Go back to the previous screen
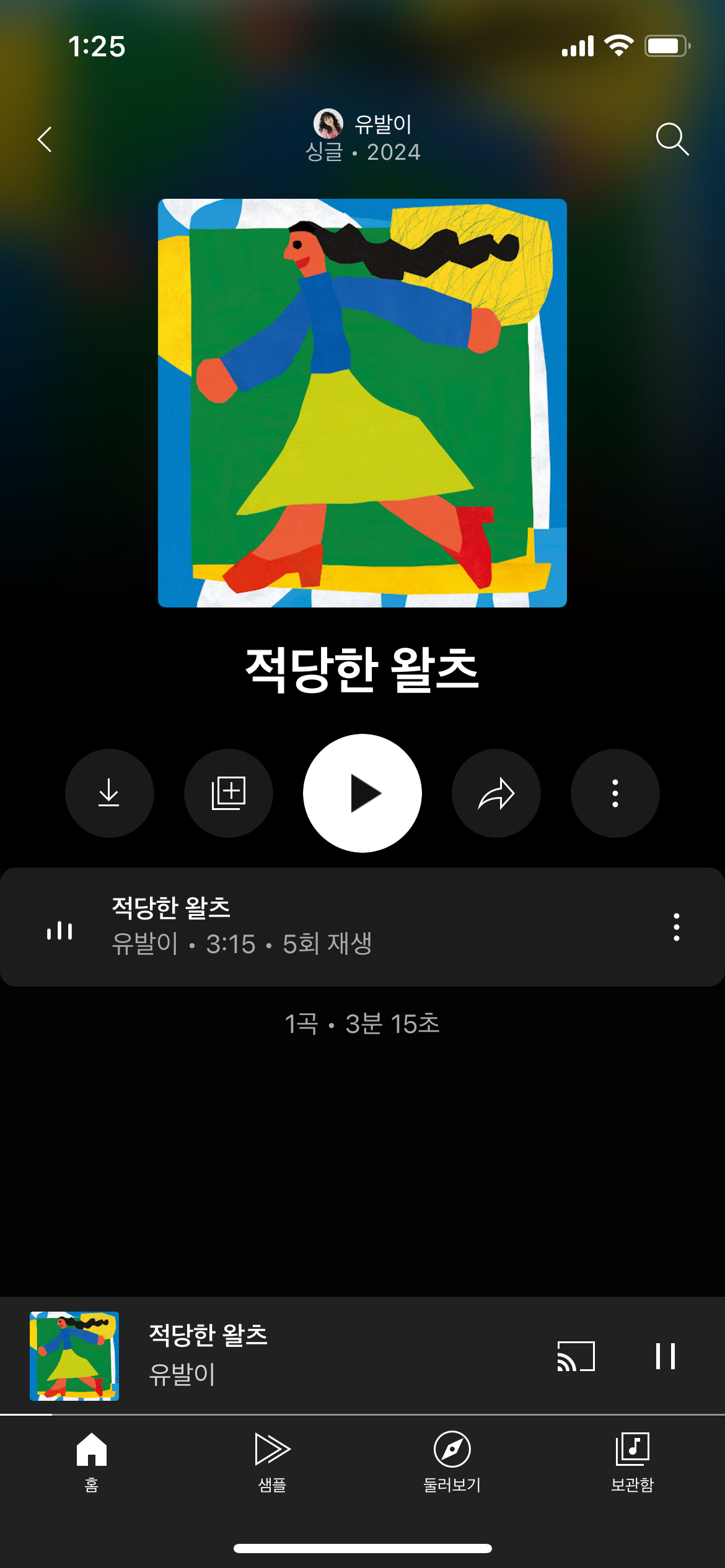Screen dimensions: 725x1568 pos(45,139)
